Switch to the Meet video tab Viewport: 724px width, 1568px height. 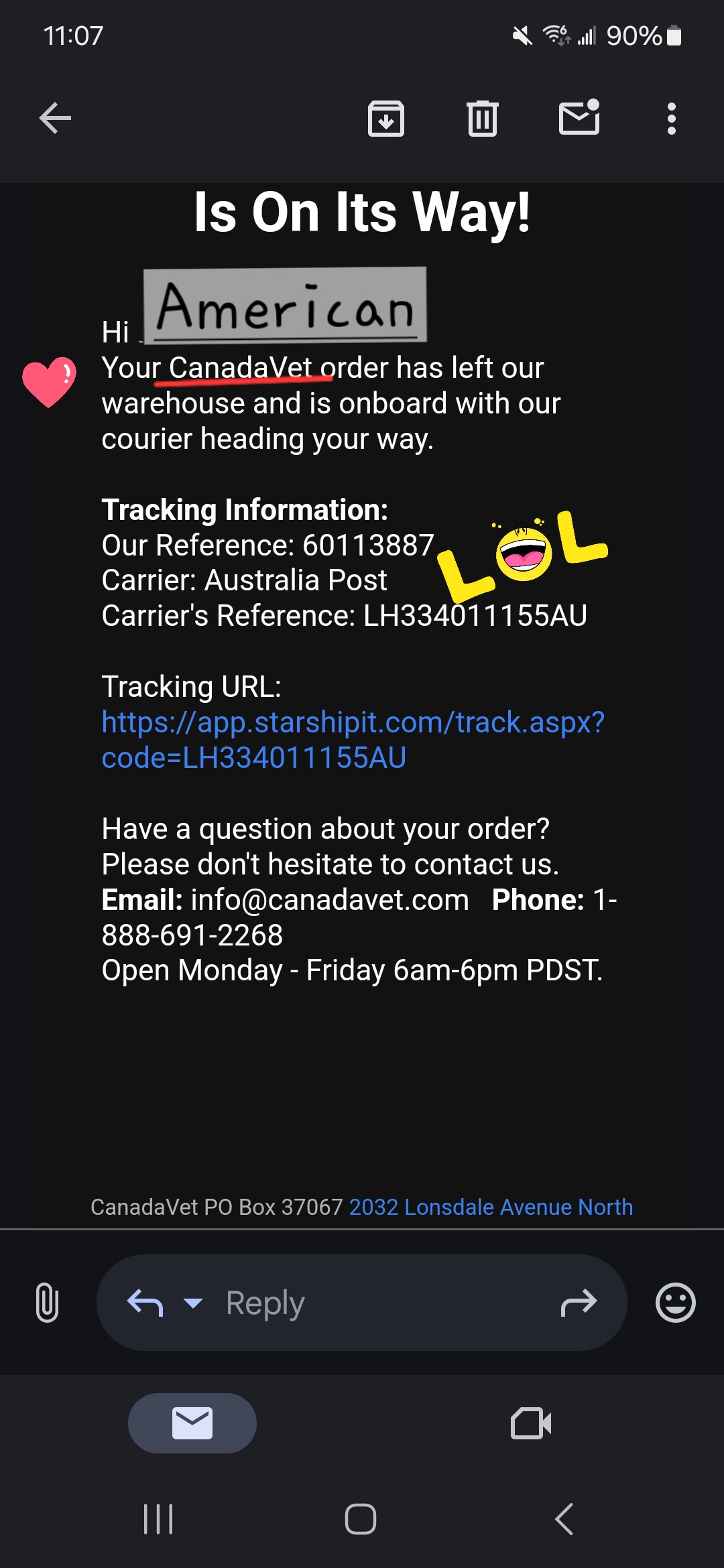coord(531,1423)
